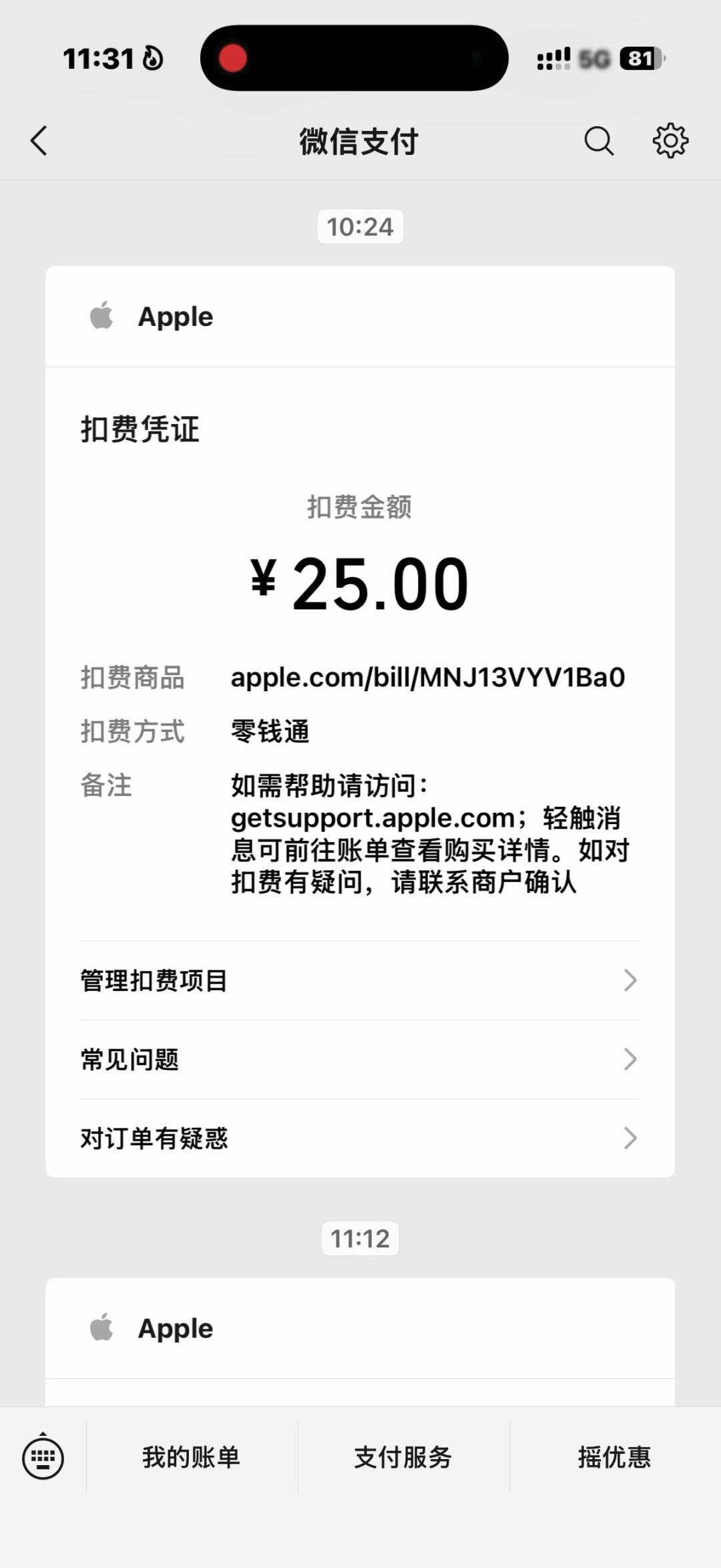Open the 常见问题 row
721x1568 pixels.
click(360, 1059)
